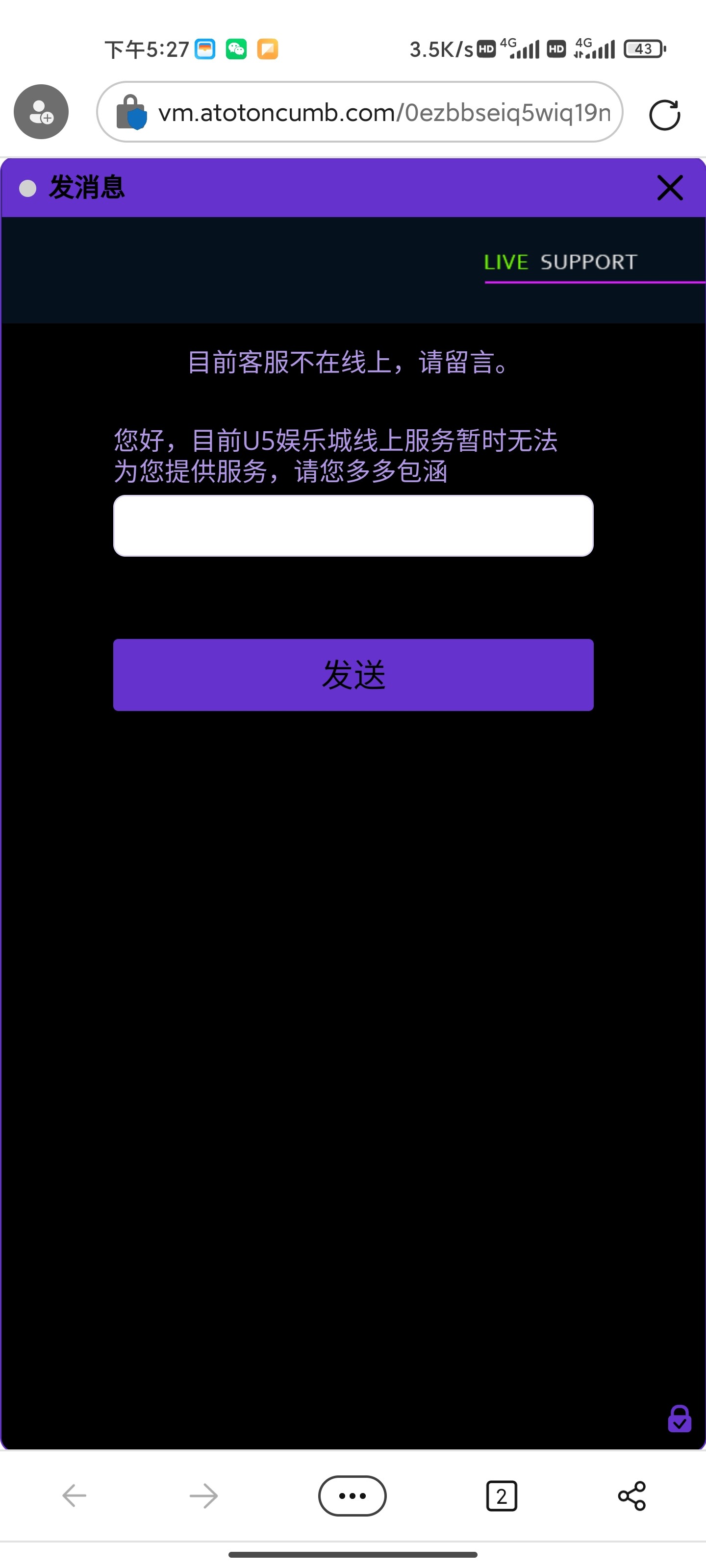The image size is (706, 1568).
Task: Tap the purple lock icon at bottom right
Action: pyautogui.click(x=679, y=1419)
